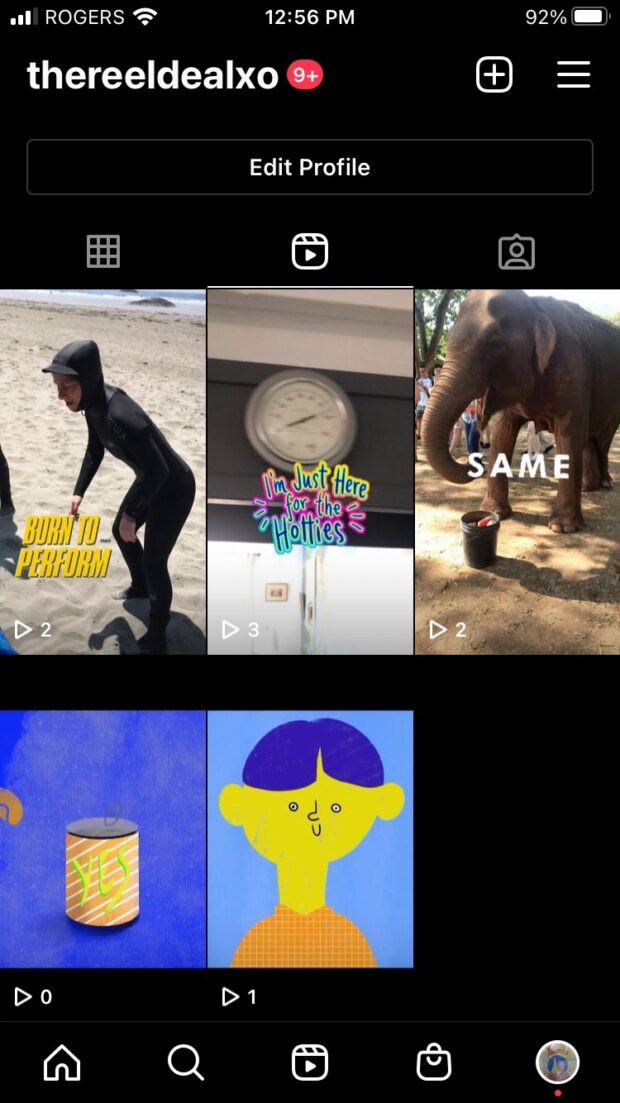The image size is (620, 1103).
Task: Tap the thereeldealxo account name
Action: coord(152,75)
